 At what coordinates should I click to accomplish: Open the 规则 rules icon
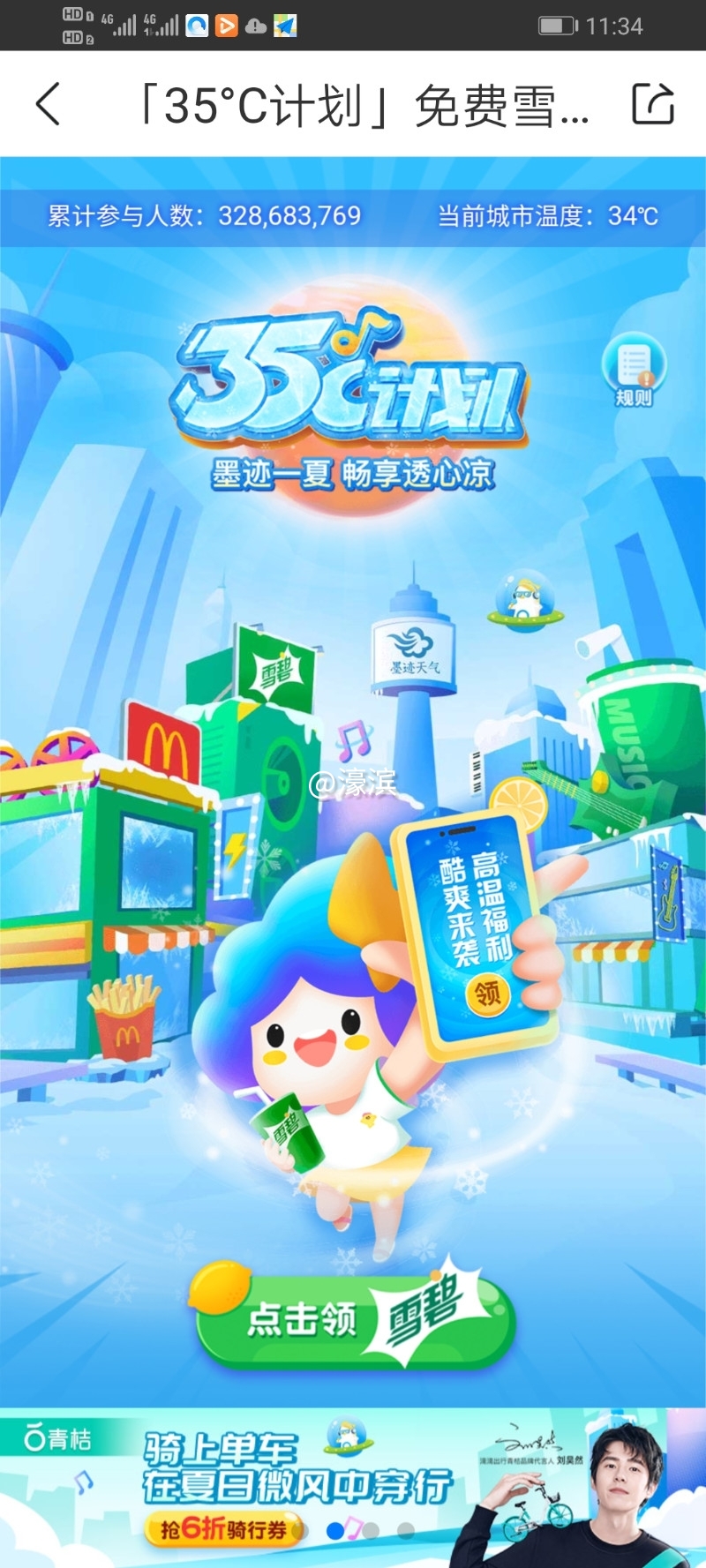(633, 370)
